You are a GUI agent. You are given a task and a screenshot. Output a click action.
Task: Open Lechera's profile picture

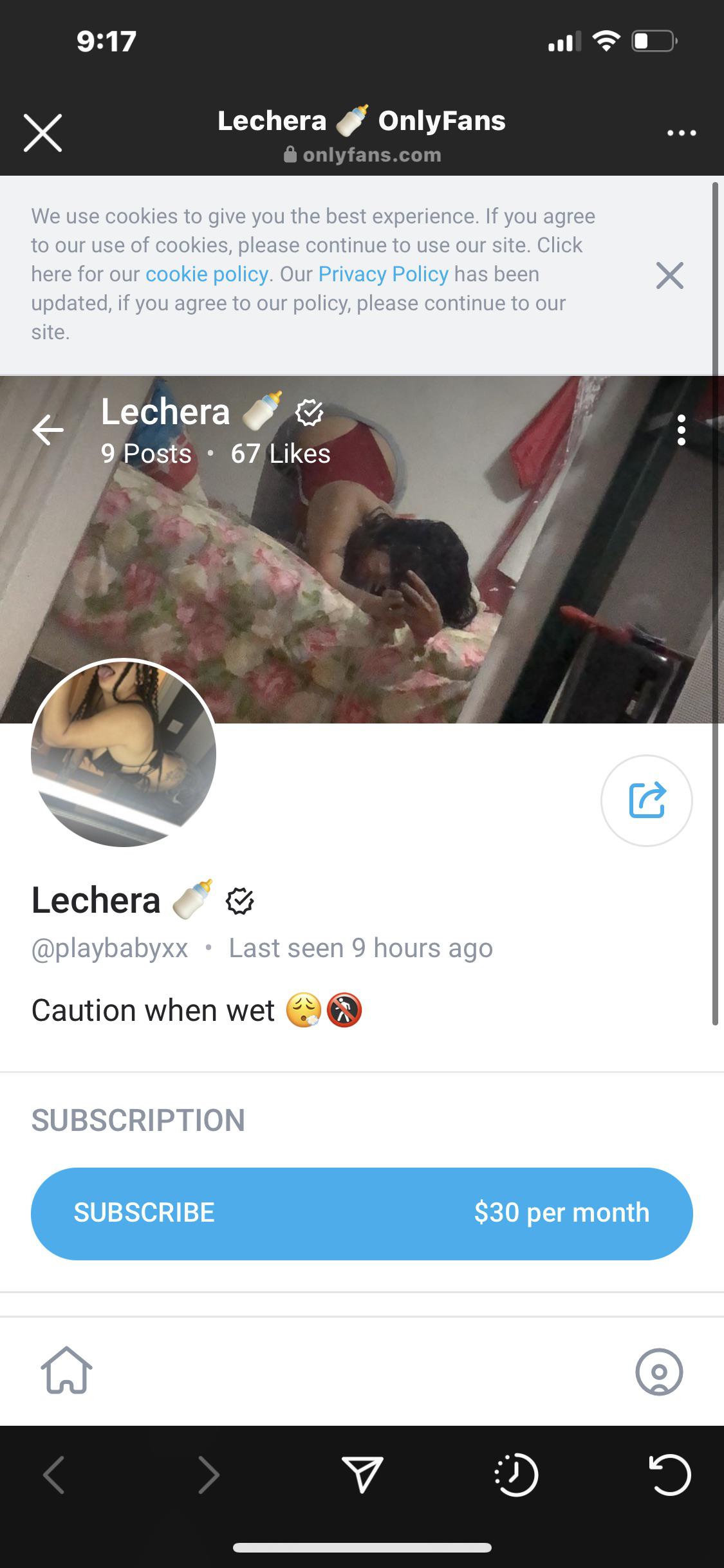tap(124, 752)
